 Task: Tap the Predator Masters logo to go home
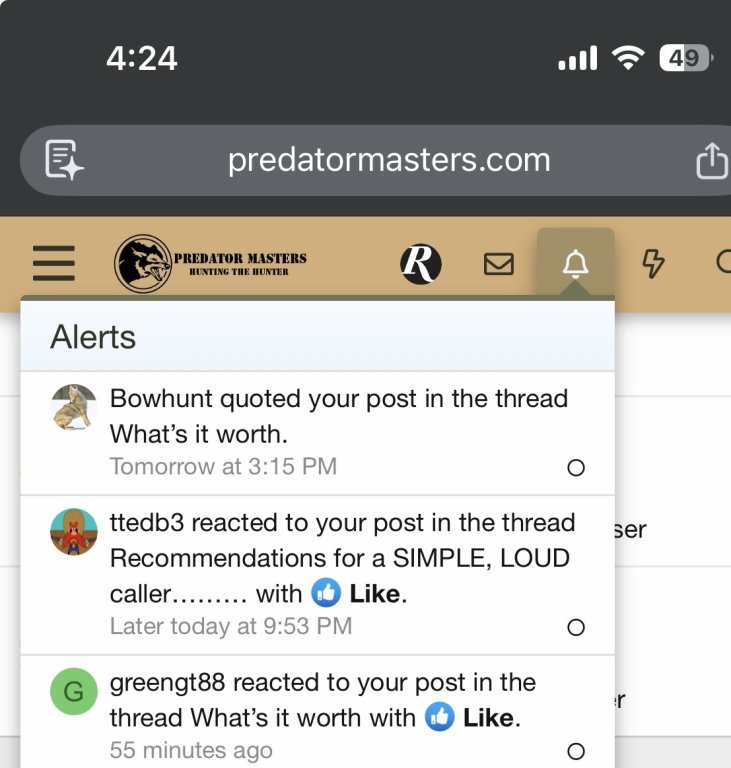[x=211, y=264]
